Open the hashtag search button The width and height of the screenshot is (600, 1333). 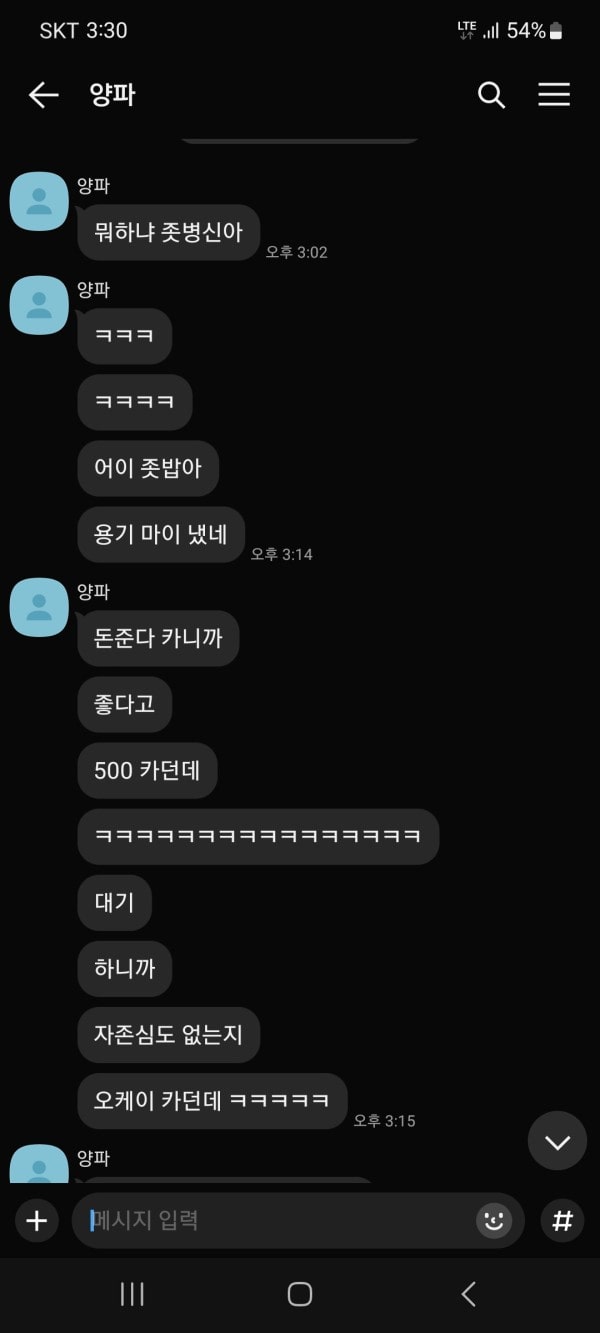[x=562, y=1220]
